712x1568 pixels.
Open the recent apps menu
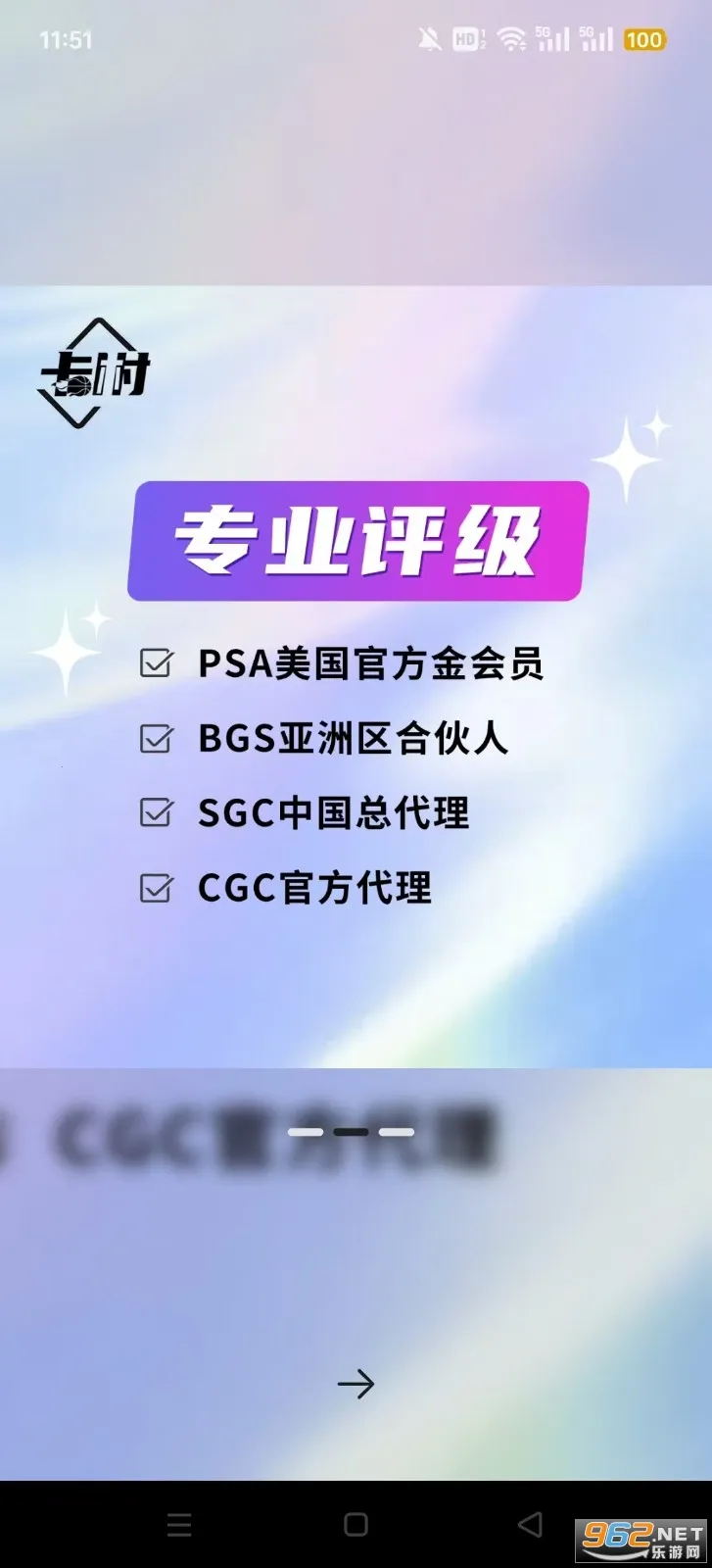click(x=179, y=1524)
